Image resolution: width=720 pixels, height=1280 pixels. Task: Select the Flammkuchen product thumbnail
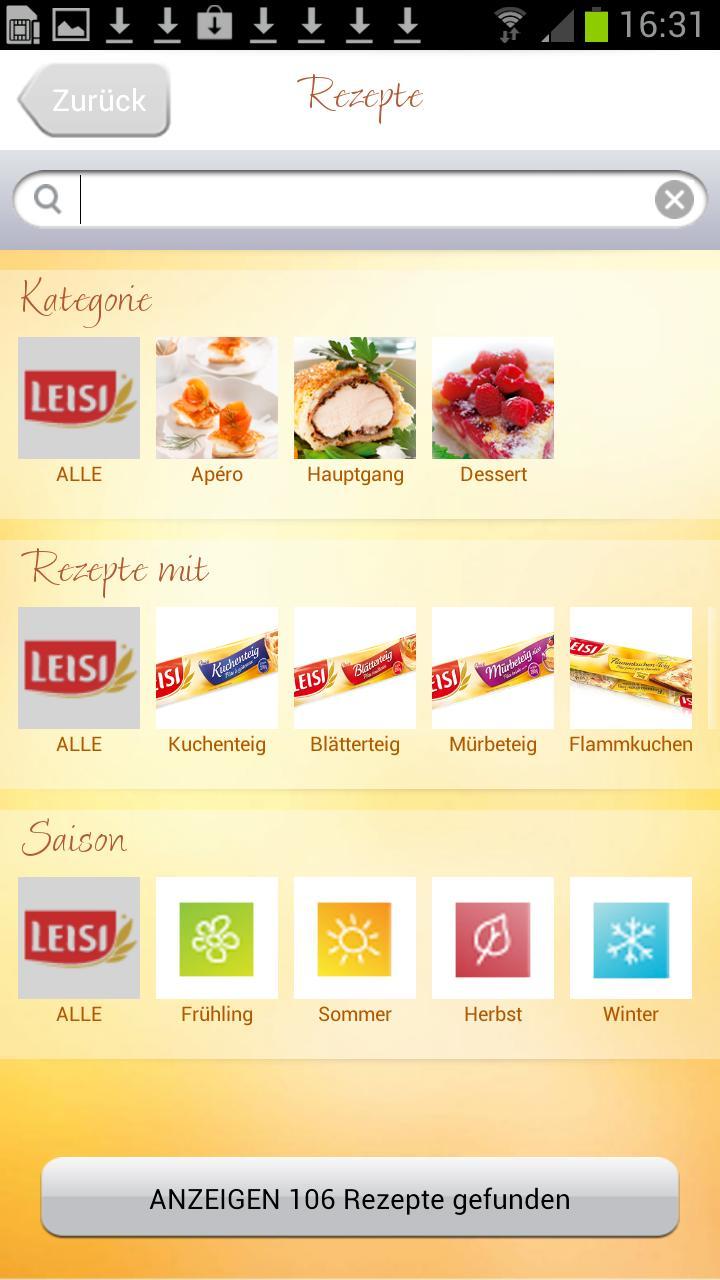click(630, 667)
